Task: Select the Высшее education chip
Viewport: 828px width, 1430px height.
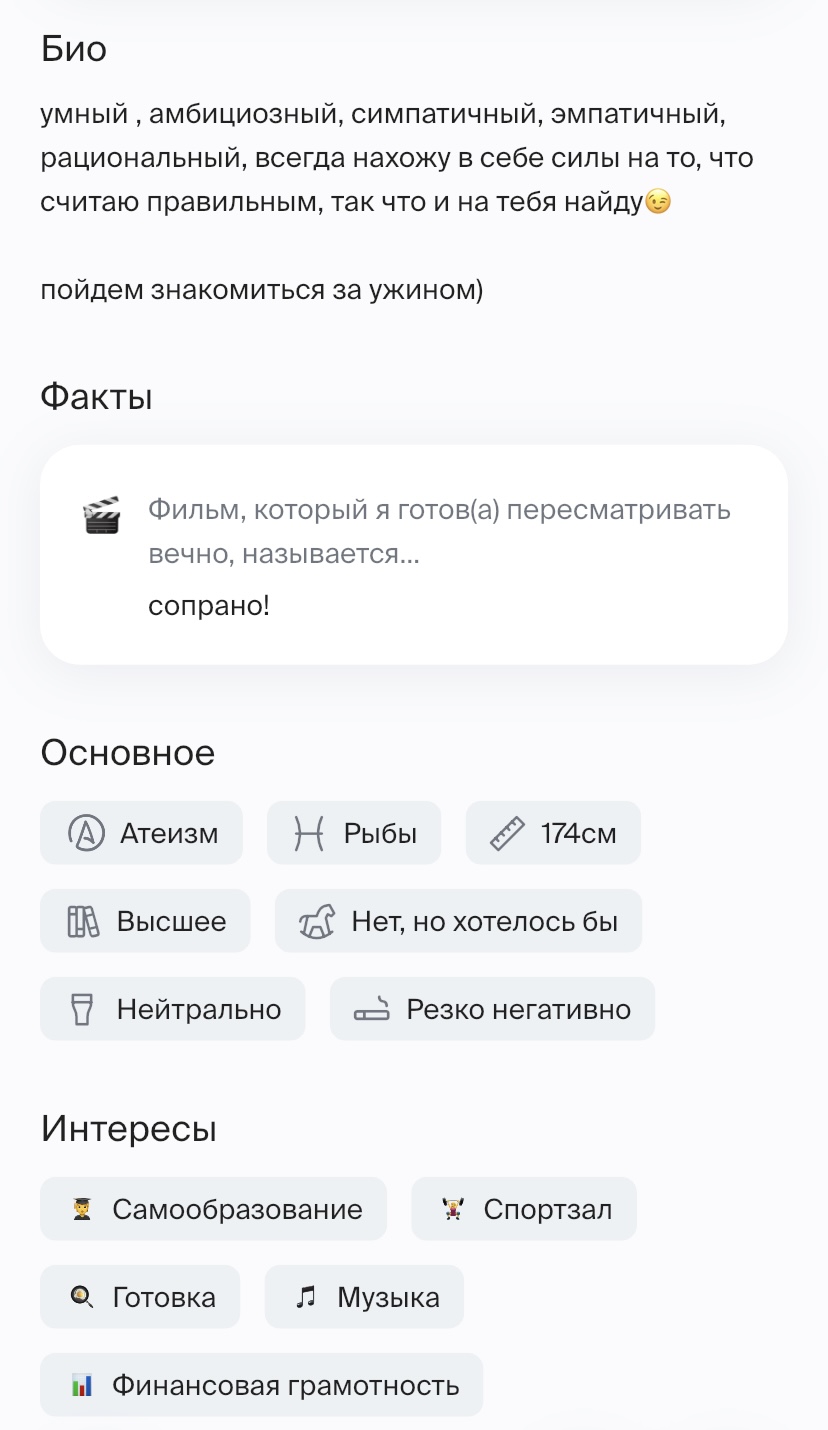Action: pos(145,921)
